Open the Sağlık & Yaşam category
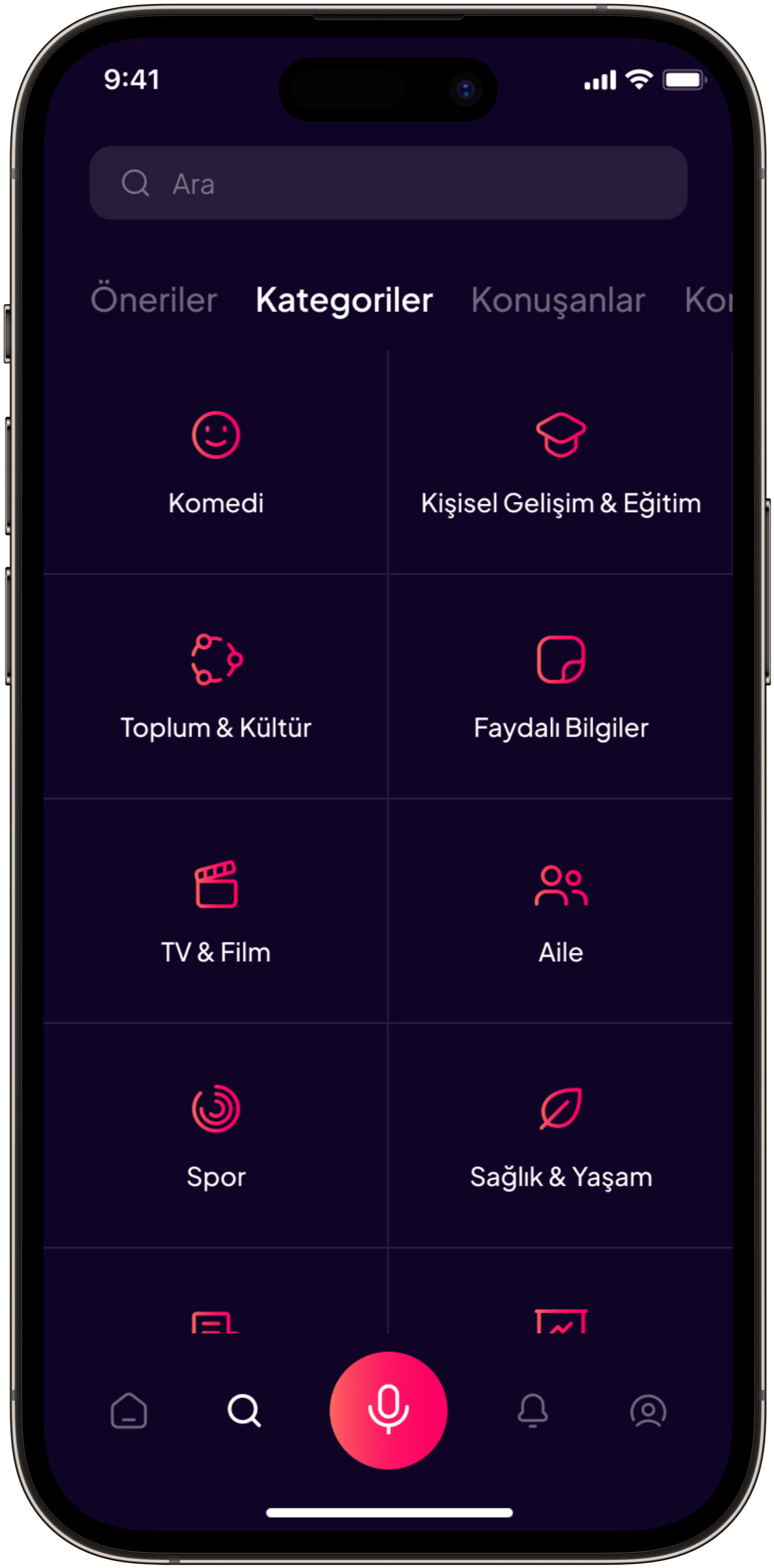This screenshot has width=774, height=1568. pos(560,1136)
